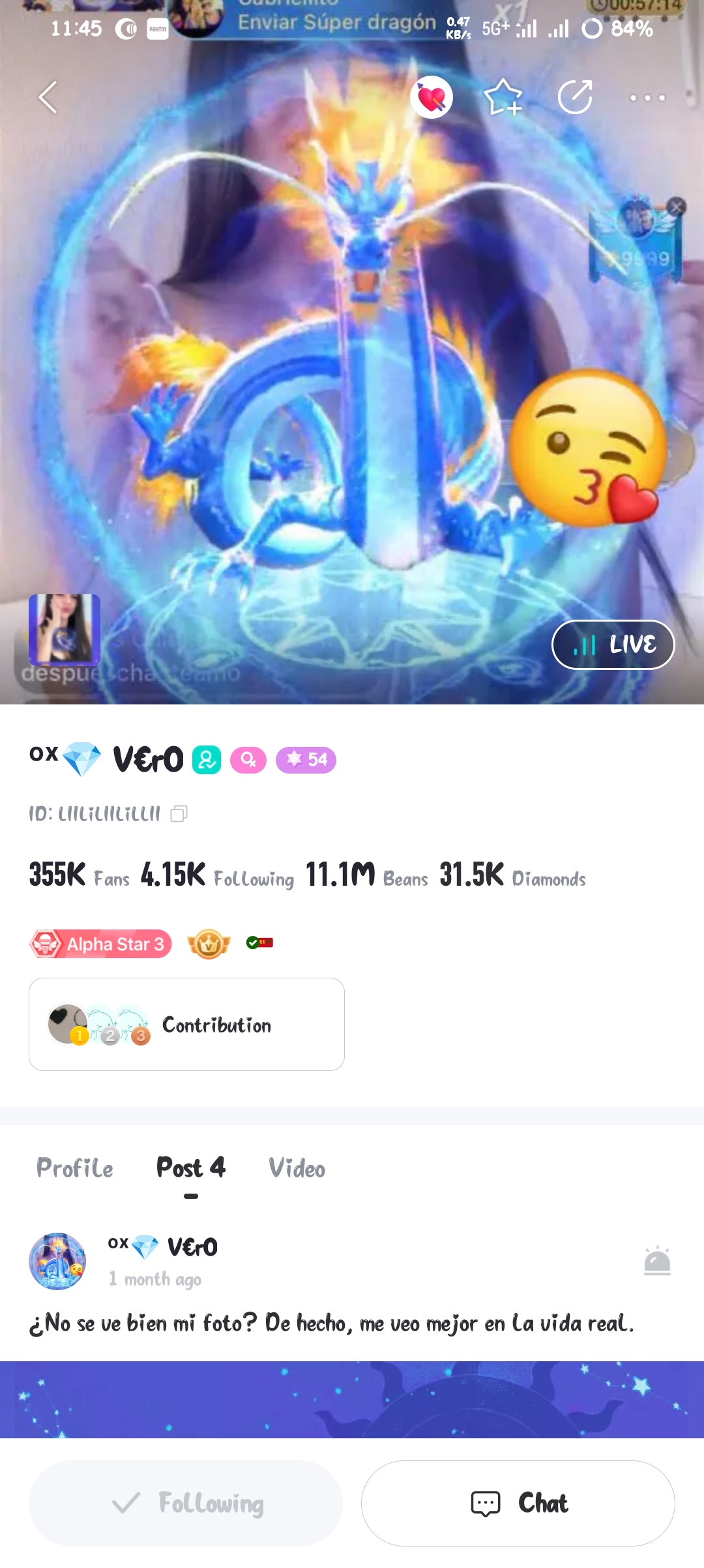Image resolution: width=704 pixels, height=1568 pixels.
Task: Switch to the Video tab
Action: (297, 1168)
